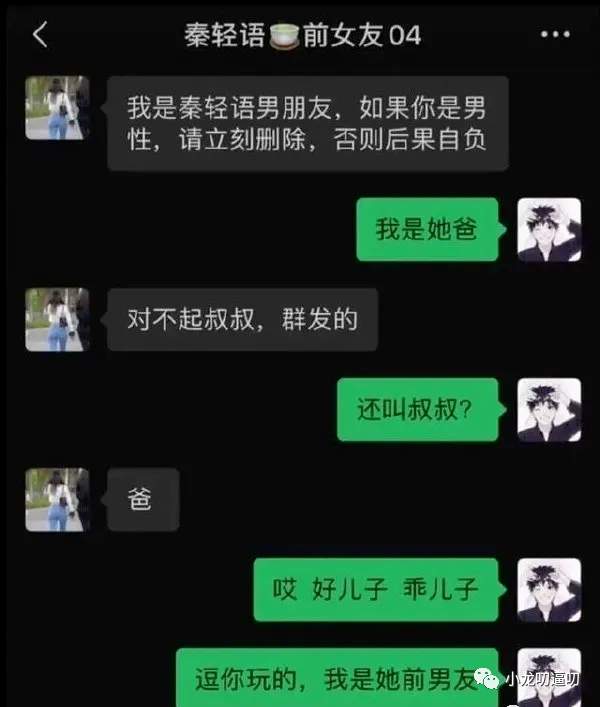
Task: Open the three-dot chat menu
Action: click(554, 36)
